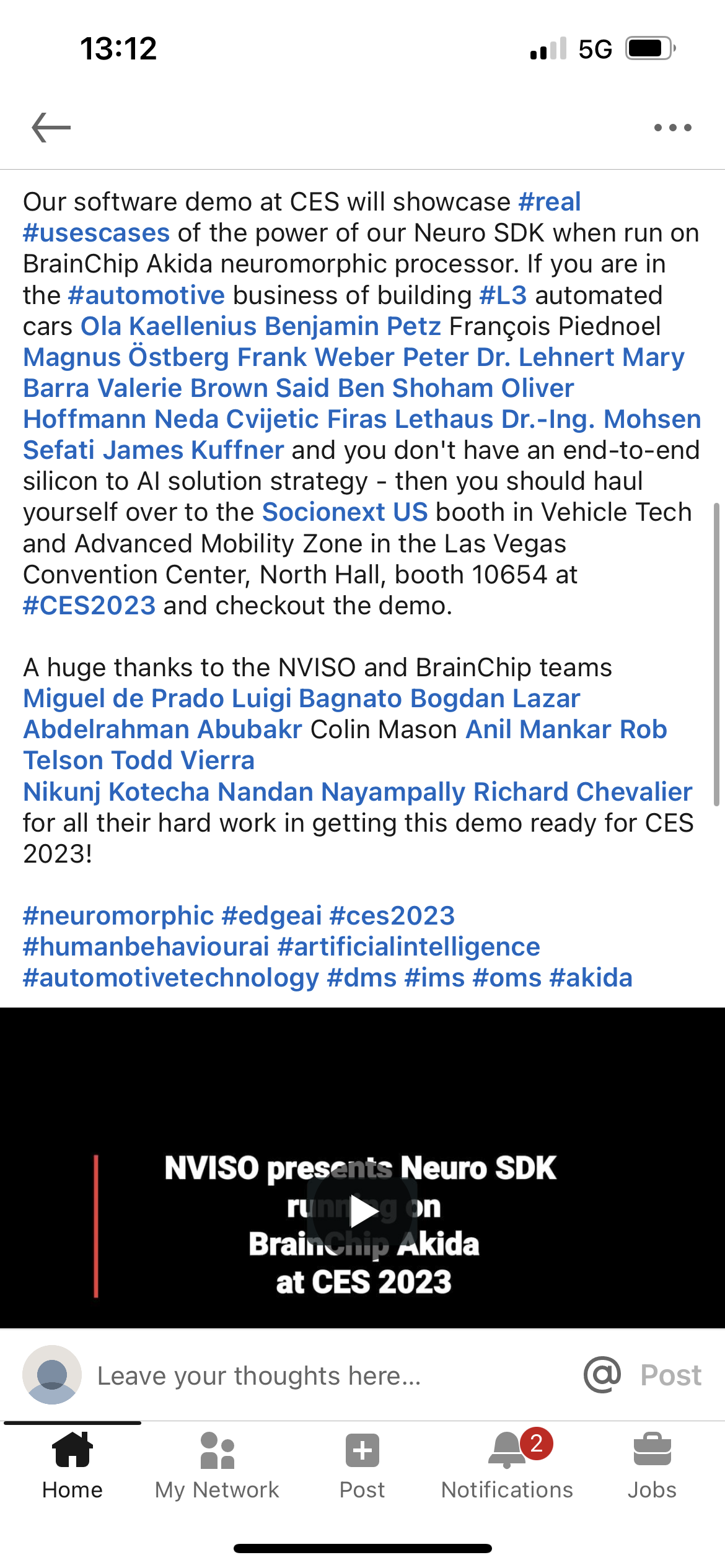
Task: Open the three-dot overflow menu
Action: pyautogui.click(x=672, y=128)
